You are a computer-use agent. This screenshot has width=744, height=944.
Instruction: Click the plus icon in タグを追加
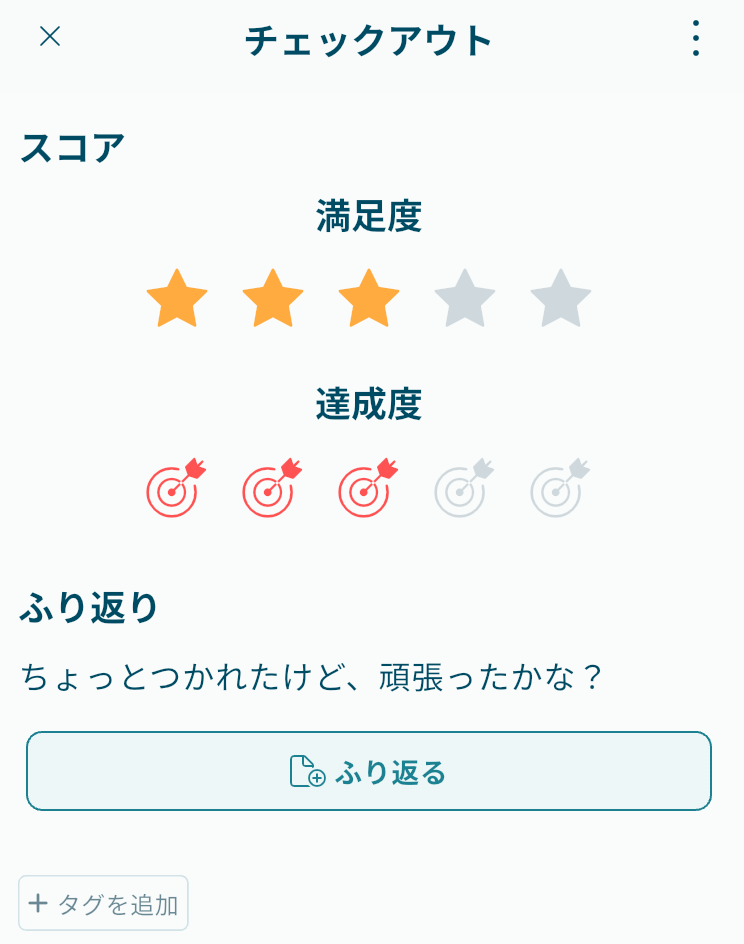pos(37,902)
